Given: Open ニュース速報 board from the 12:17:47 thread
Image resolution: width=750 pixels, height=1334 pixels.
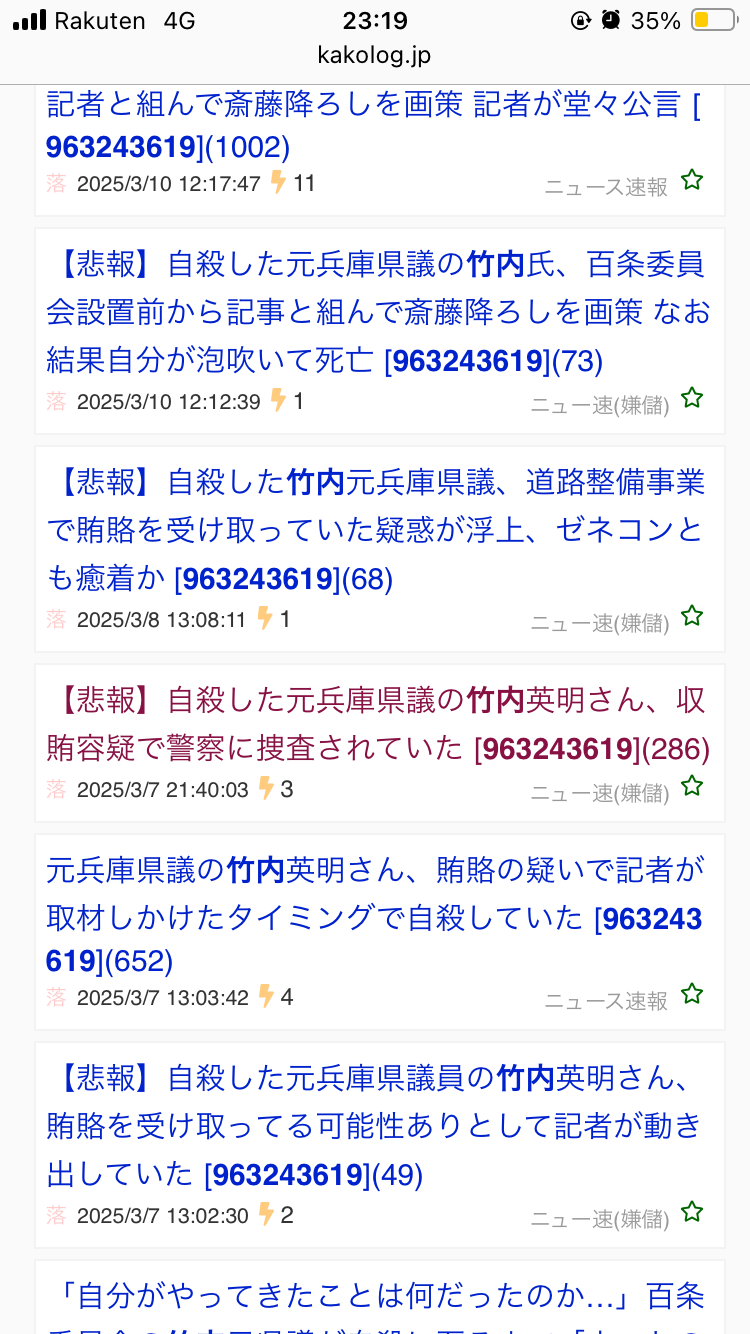Looking at the screenshot, I should coord(606,187).
